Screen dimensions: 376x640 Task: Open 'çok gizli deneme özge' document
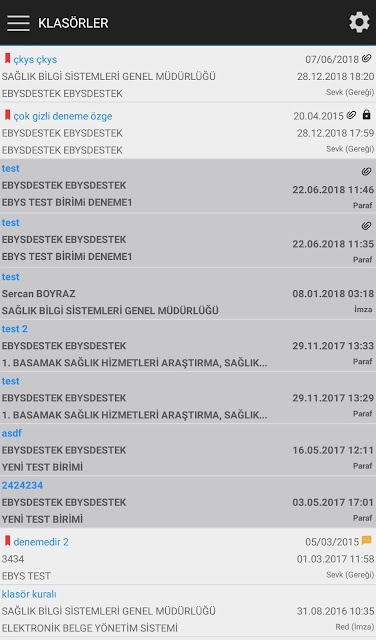point(188,131)
